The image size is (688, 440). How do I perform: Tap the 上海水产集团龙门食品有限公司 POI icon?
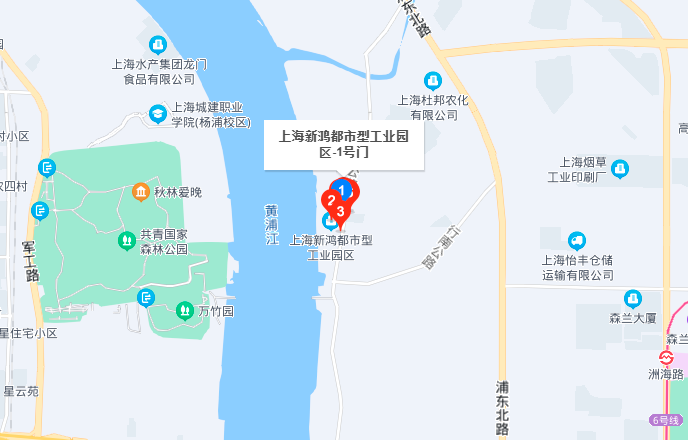tap(158, 45)
